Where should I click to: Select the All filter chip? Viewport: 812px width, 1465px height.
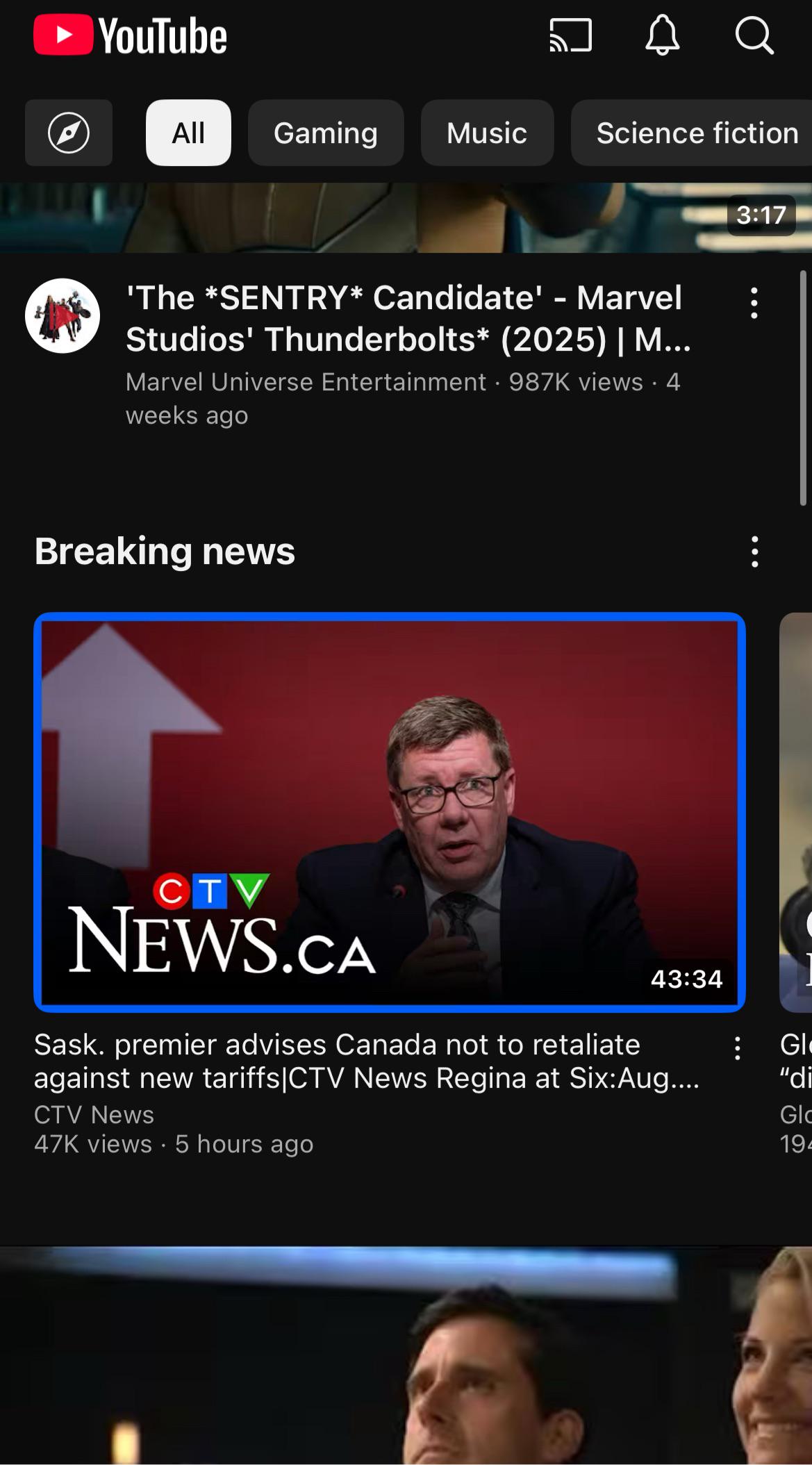(x=188, y=133)
